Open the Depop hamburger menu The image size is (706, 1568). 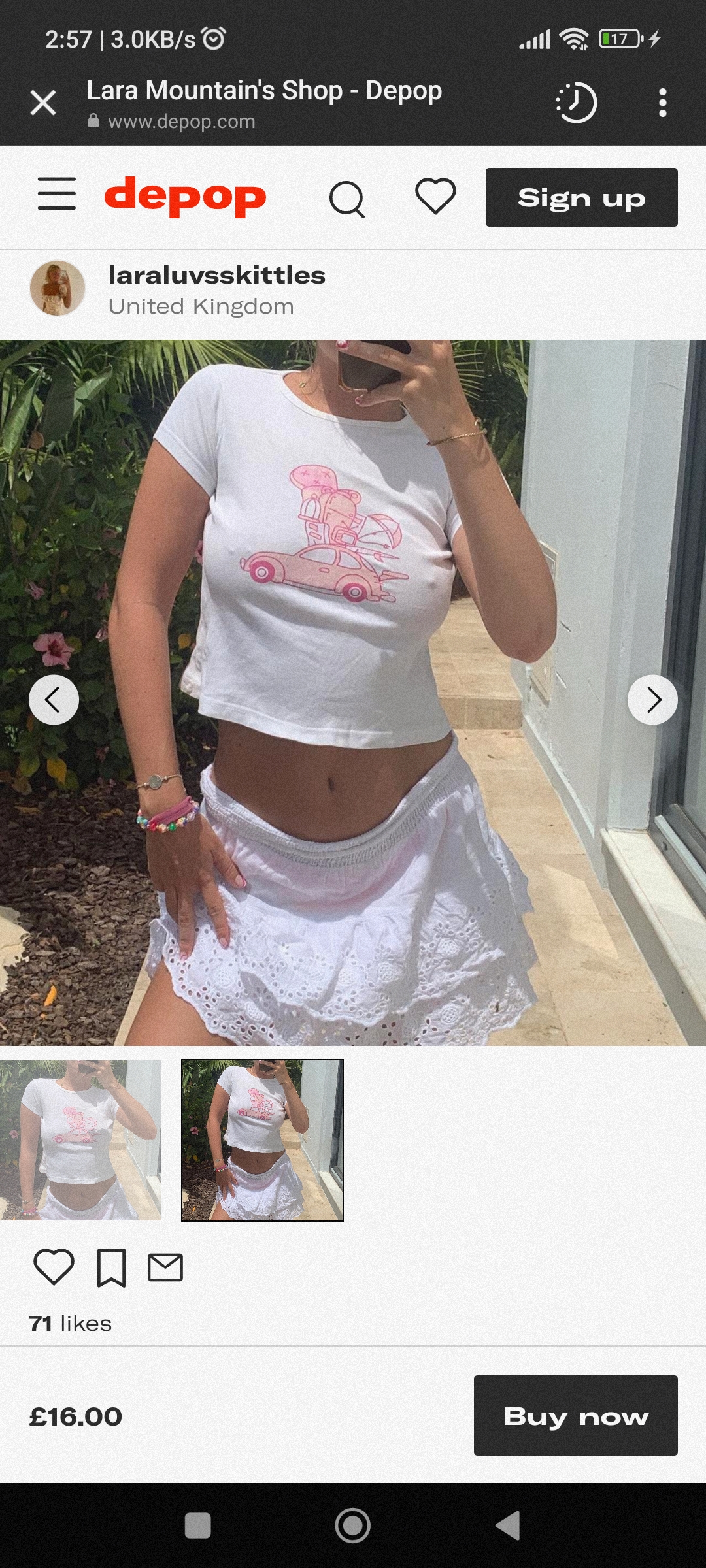coord(57,194)
